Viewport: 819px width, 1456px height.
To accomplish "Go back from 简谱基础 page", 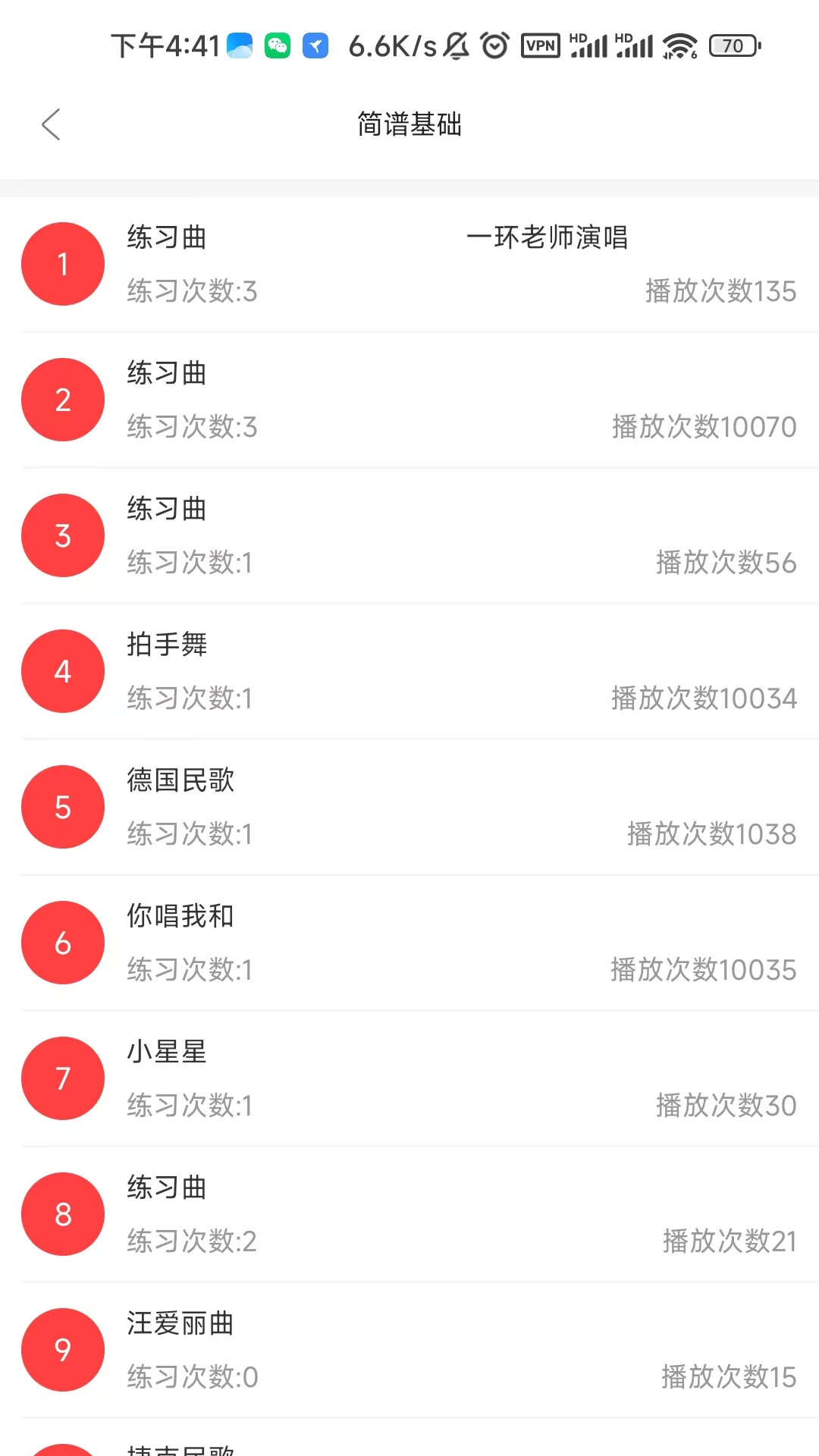I will point(51,124).
